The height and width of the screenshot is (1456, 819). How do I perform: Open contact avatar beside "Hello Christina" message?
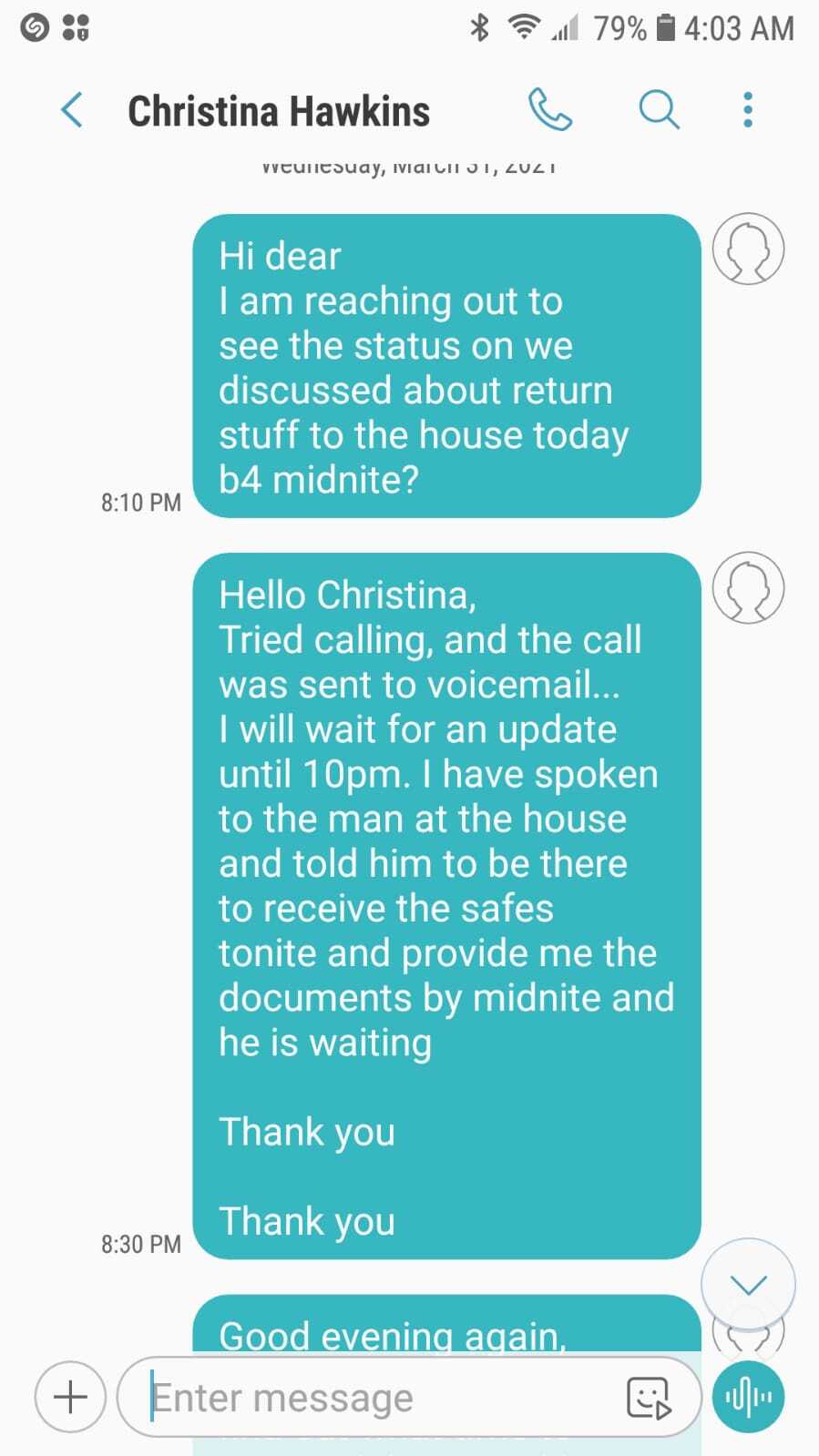pos(748,588)
